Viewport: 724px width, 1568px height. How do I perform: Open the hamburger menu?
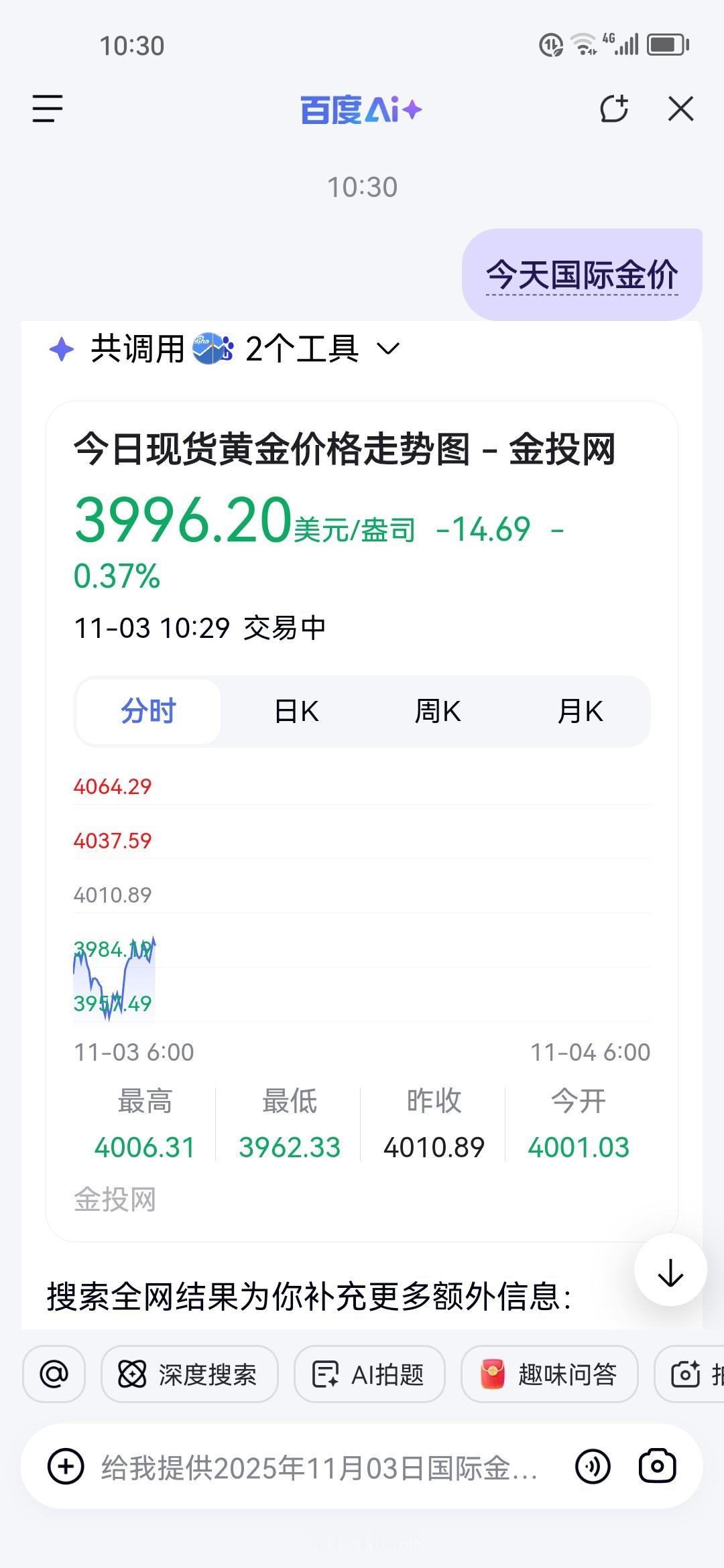(45, 109)
